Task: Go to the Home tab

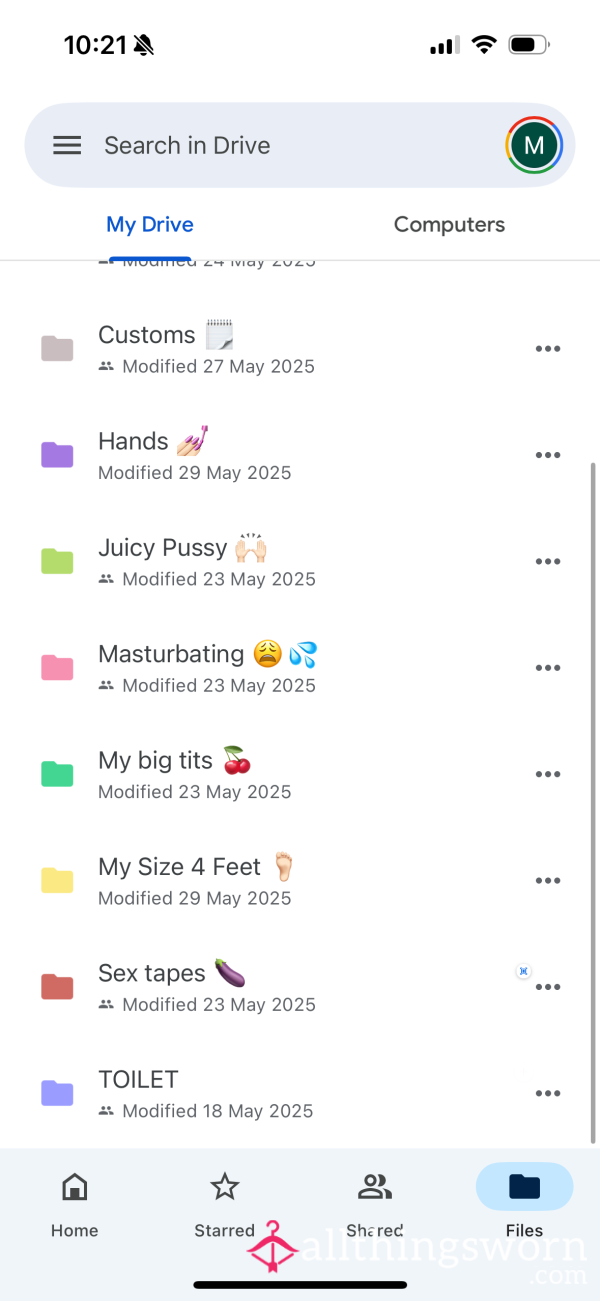Action: click(75, 1203)
